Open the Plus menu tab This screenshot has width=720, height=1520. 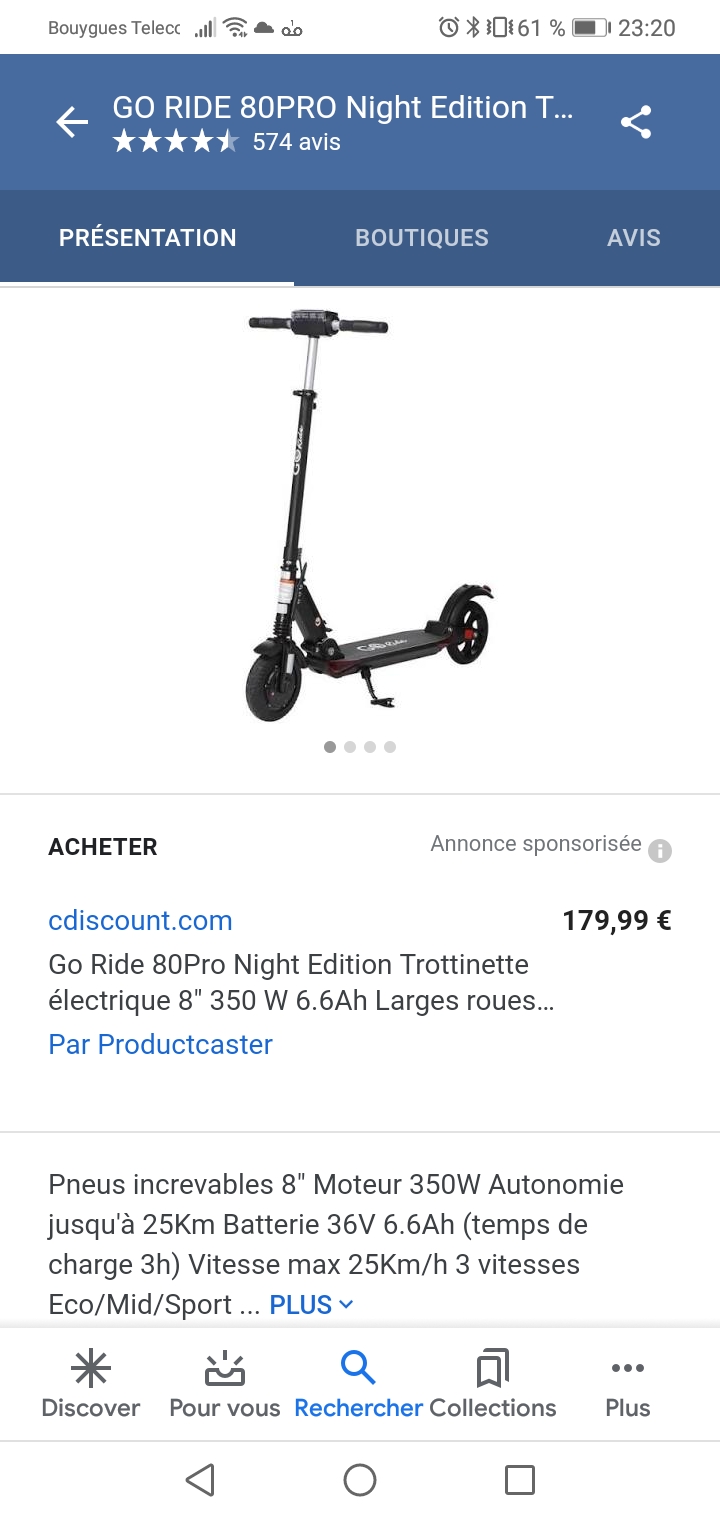click(627, 1385)
